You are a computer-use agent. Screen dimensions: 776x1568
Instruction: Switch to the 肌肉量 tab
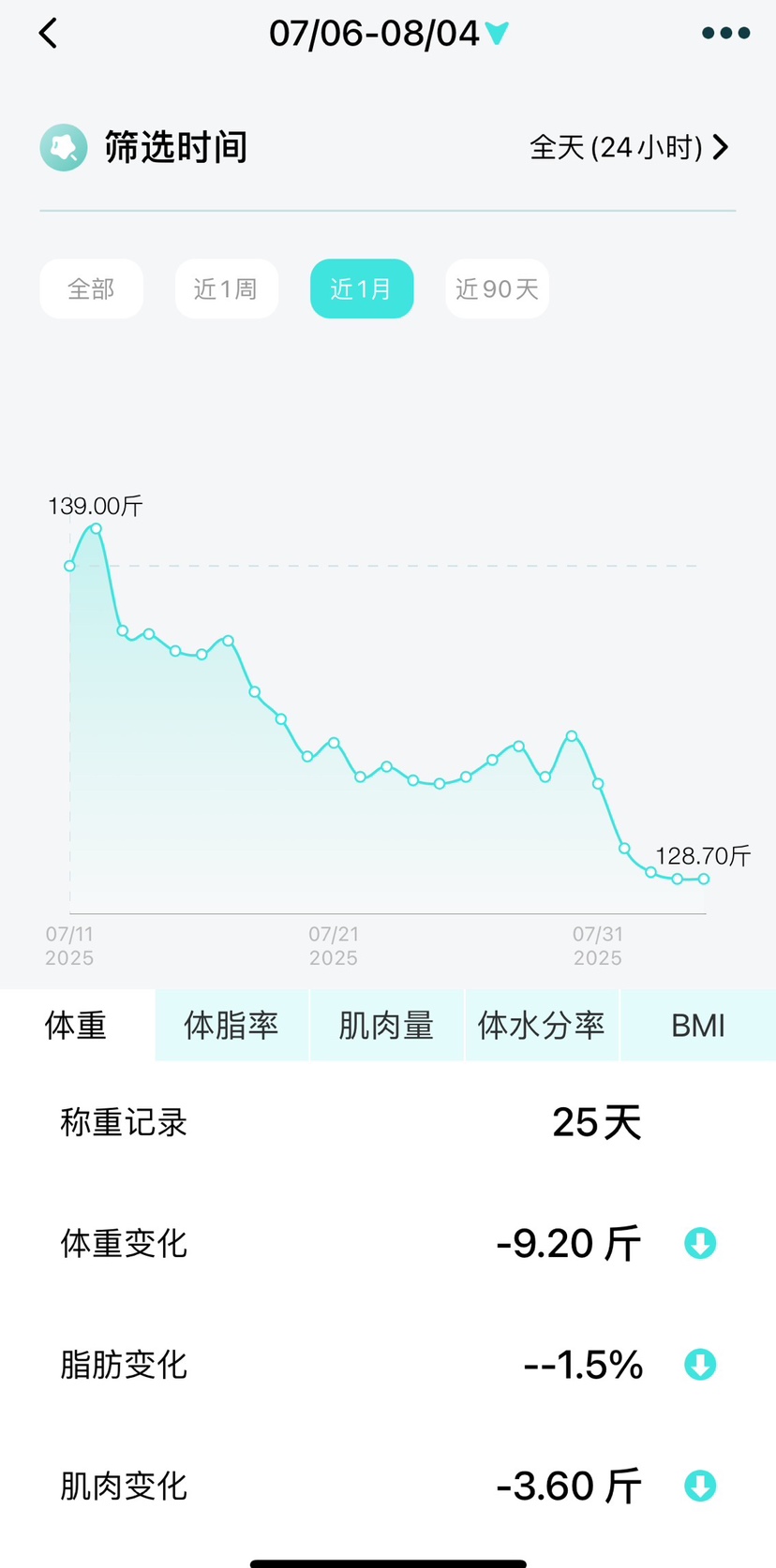[x=386, y=1026]
